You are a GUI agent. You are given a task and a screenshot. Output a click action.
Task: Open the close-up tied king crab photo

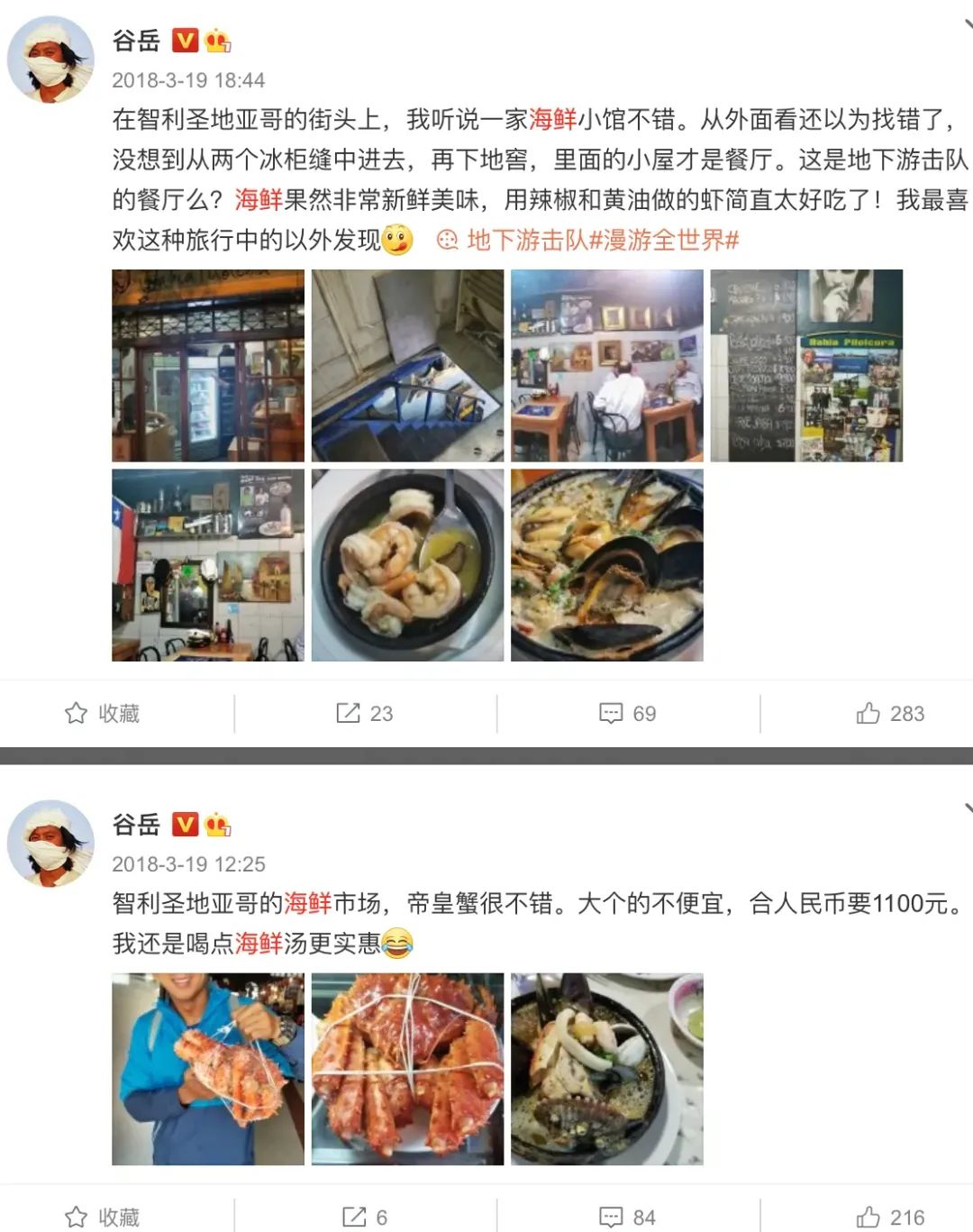pos(407,1069)
